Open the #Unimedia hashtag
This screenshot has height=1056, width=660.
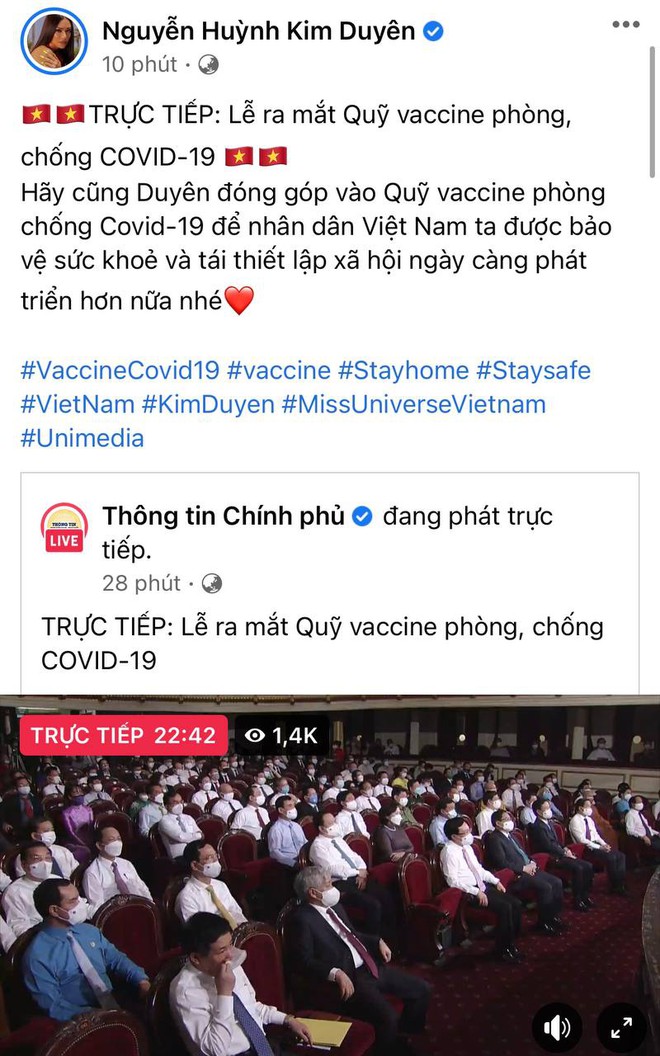[x=82, y=438]
